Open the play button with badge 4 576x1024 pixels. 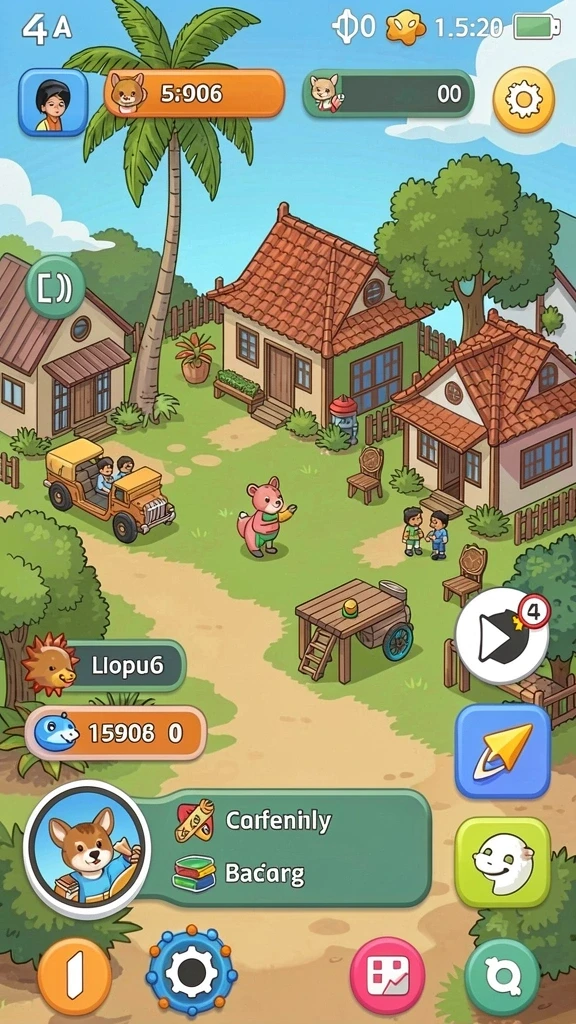[502, 637]
